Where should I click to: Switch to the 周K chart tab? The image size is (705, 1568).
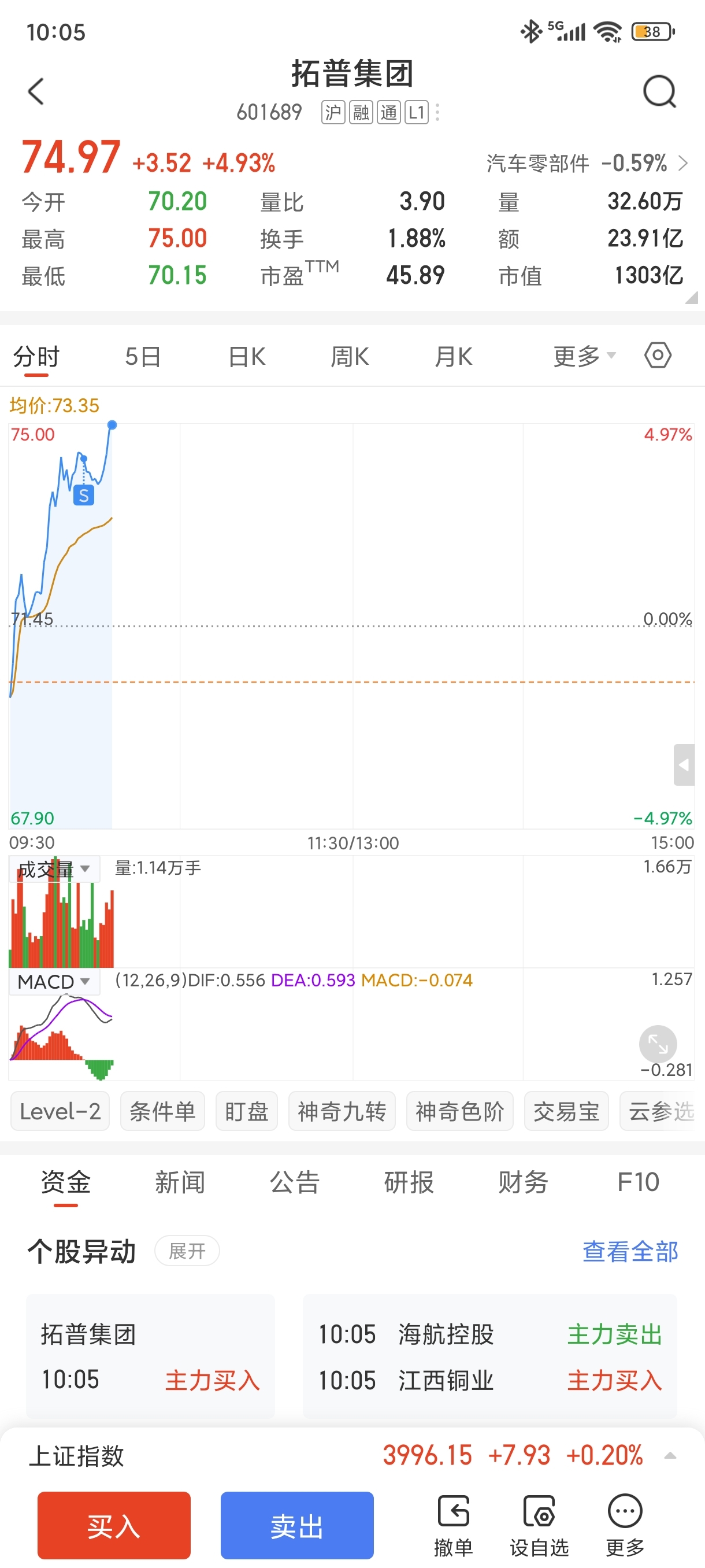350,357
